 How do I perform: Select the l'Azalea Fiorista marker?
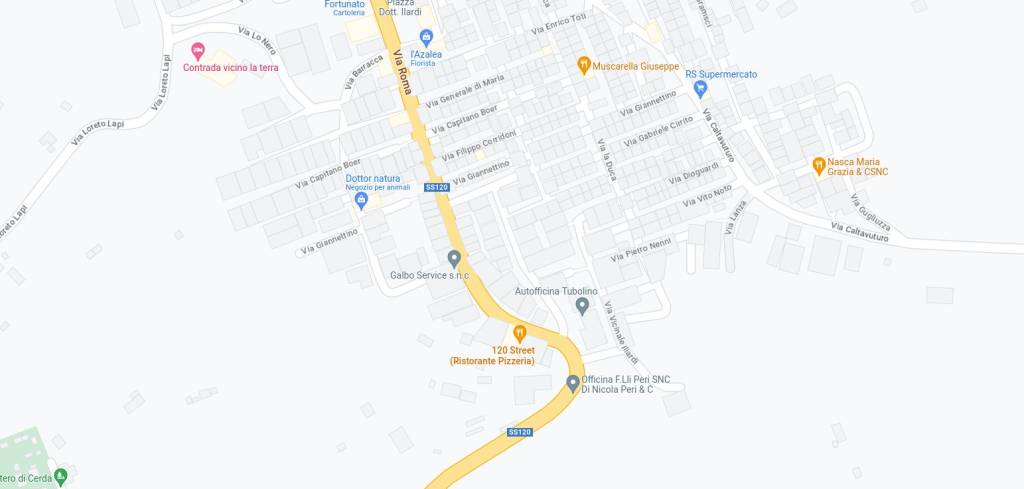point(426,37)
